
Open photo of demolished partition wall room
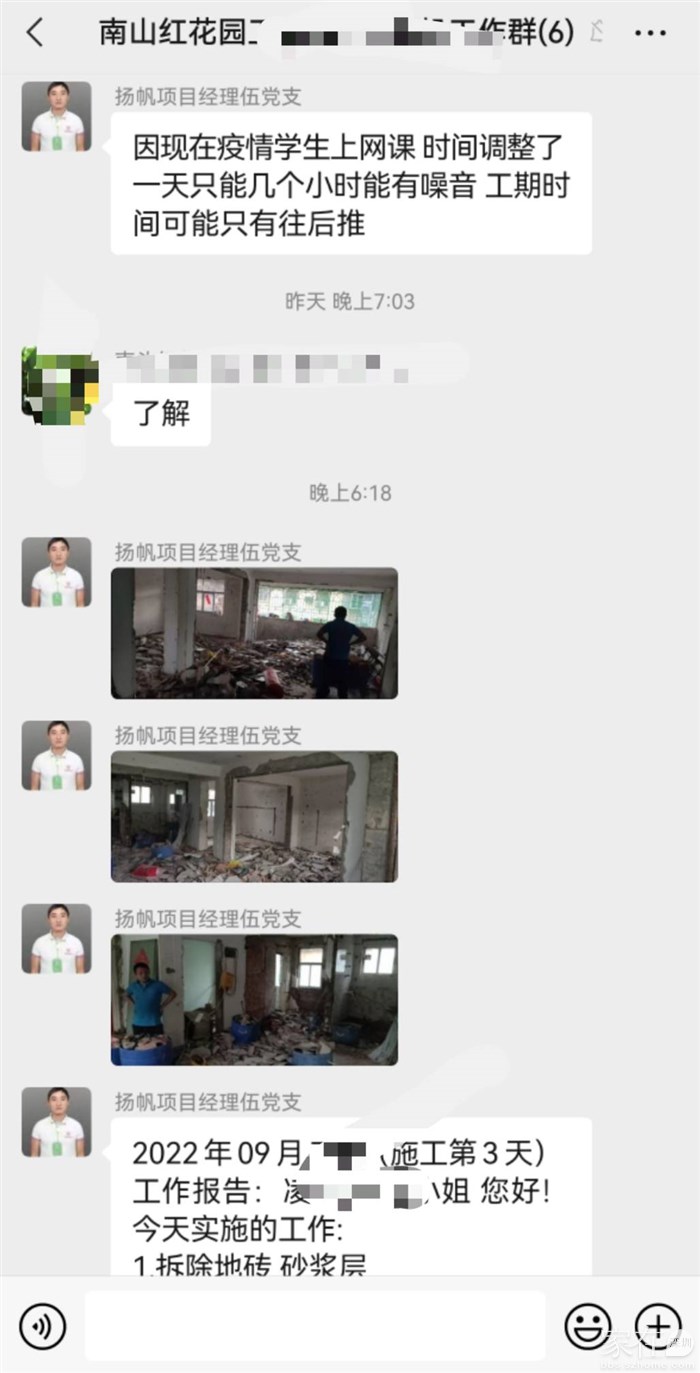254,816
